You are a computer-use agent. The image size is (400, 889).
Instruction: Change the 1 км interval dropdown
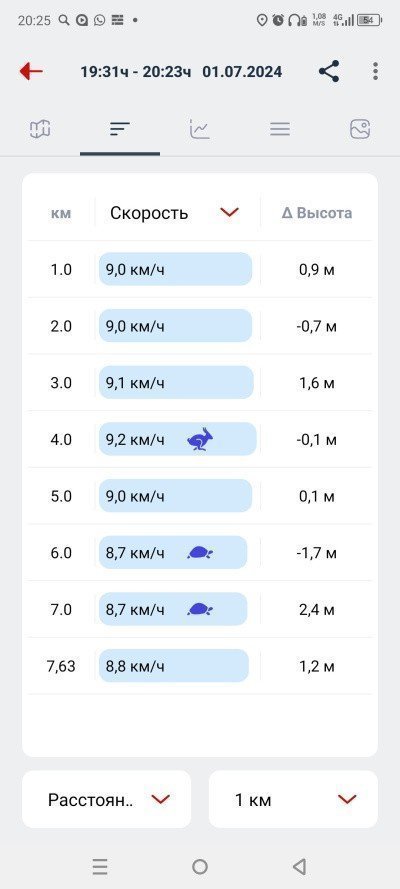pyautogui.click(x=293, y=799)
